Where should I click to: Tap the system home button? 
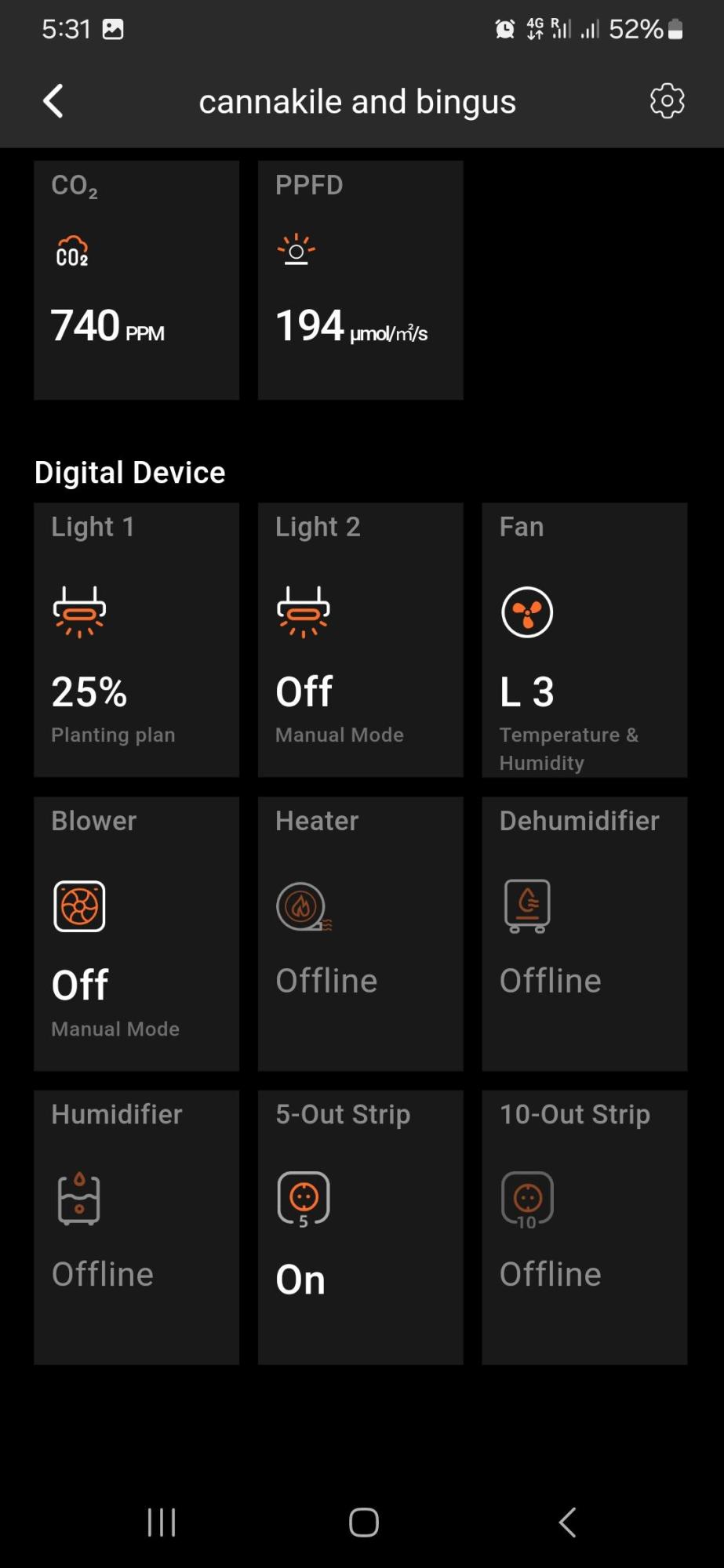coord(363,1523)
